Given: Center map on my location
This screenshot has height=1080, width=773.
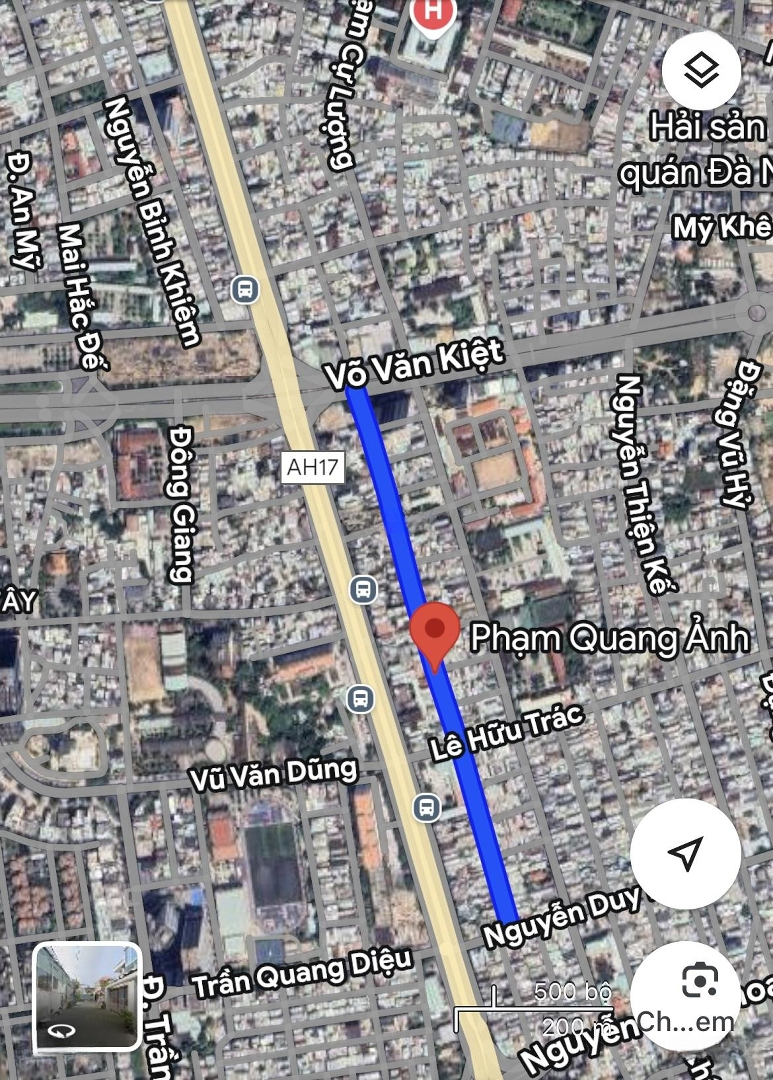Looking at the screenshot, I should (x=685, y=853).
